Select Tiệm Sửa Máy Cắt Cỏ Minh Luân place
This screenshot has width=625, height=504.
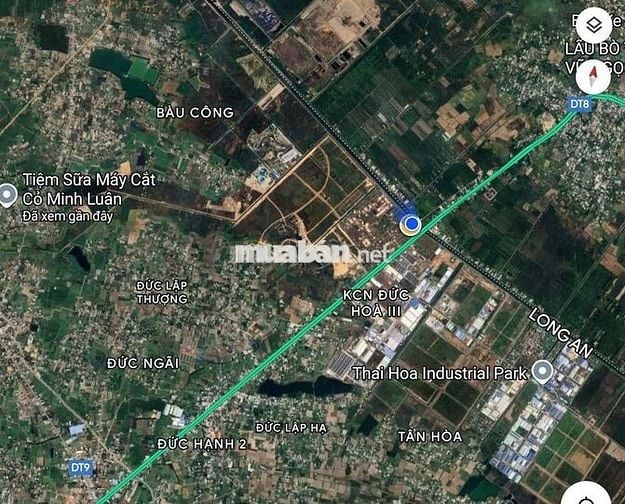tap(8, 194)
